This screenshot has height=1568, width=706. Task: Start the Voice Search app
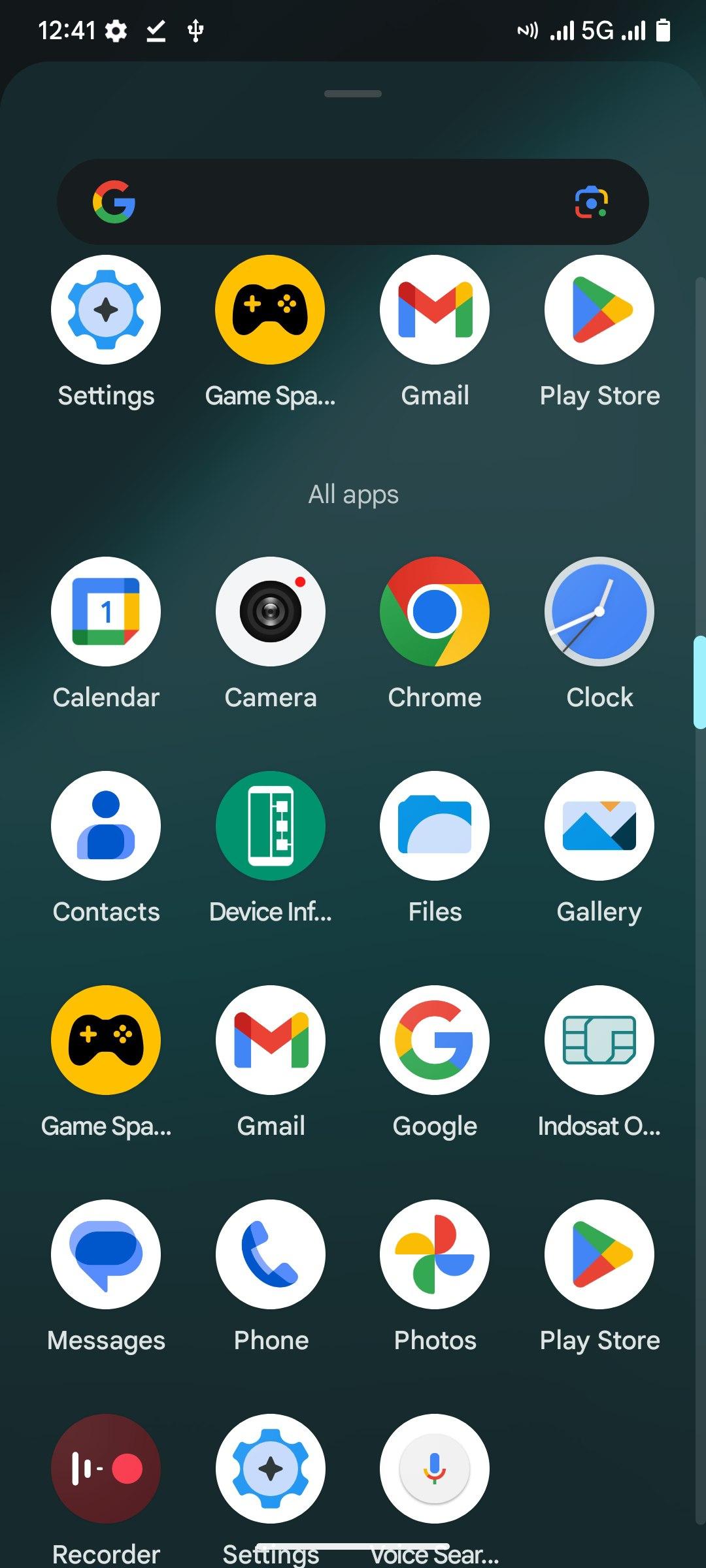click(435, 1469)
